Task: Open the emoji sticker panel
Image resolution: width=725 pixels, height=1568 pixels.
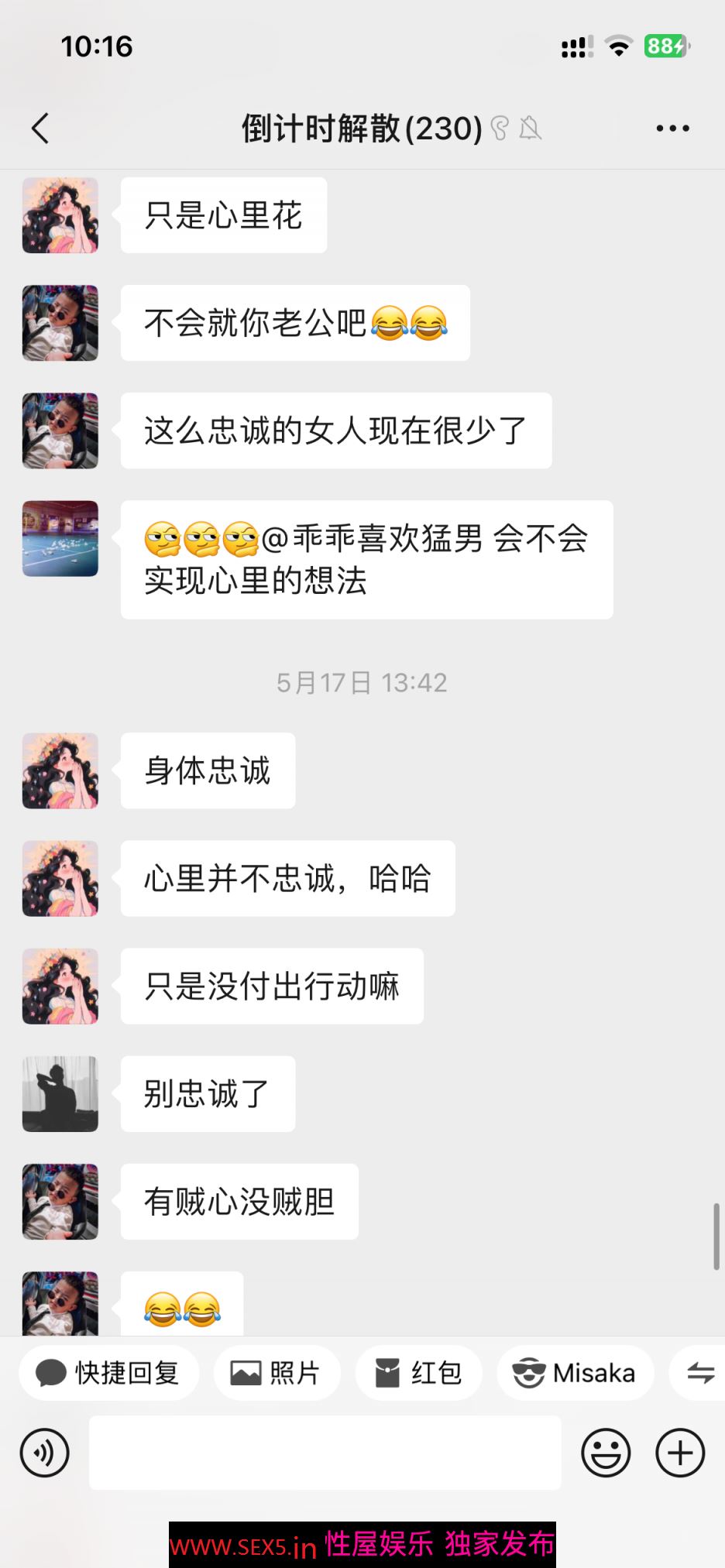Action: coord(606,1453)
